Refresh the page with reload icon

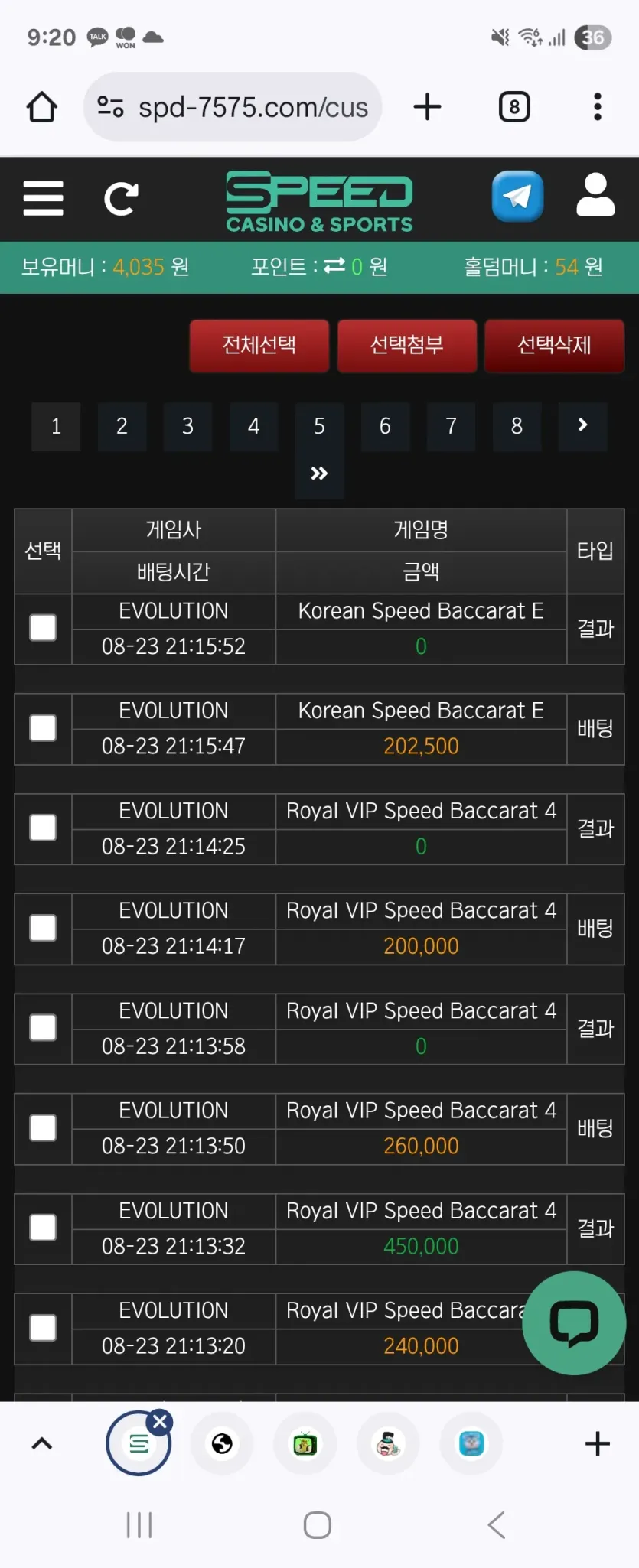tap(121, 199)
